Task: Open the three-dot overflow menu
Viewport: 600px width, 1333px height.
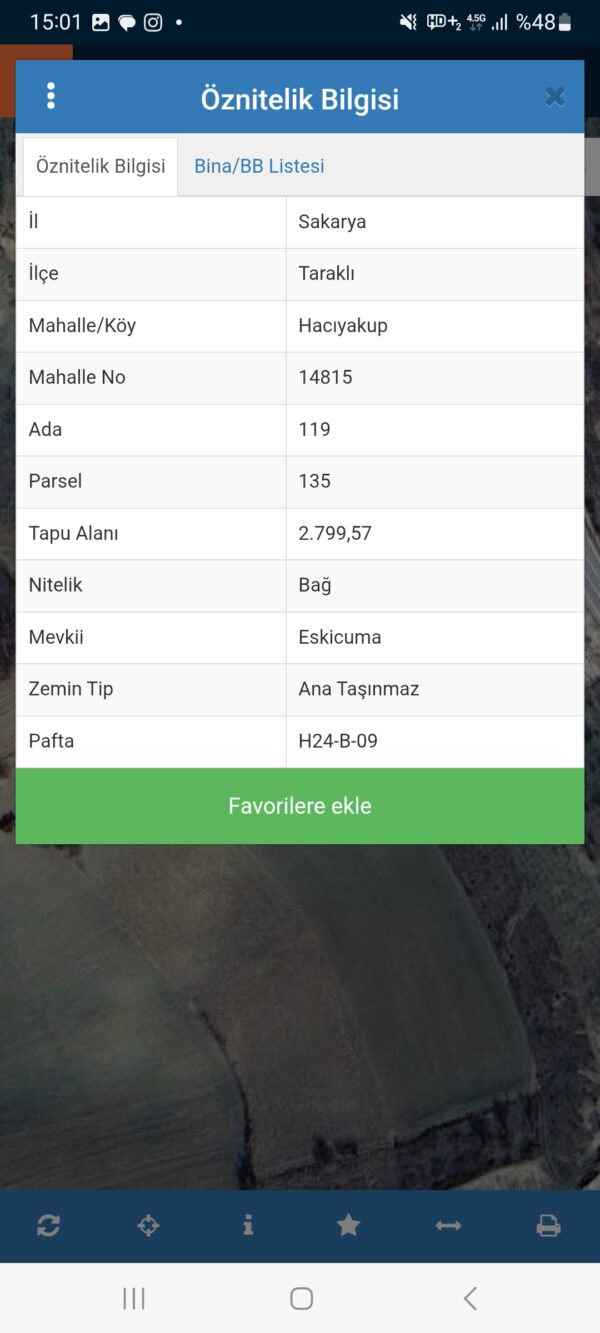Action: (x=51, y=96)
